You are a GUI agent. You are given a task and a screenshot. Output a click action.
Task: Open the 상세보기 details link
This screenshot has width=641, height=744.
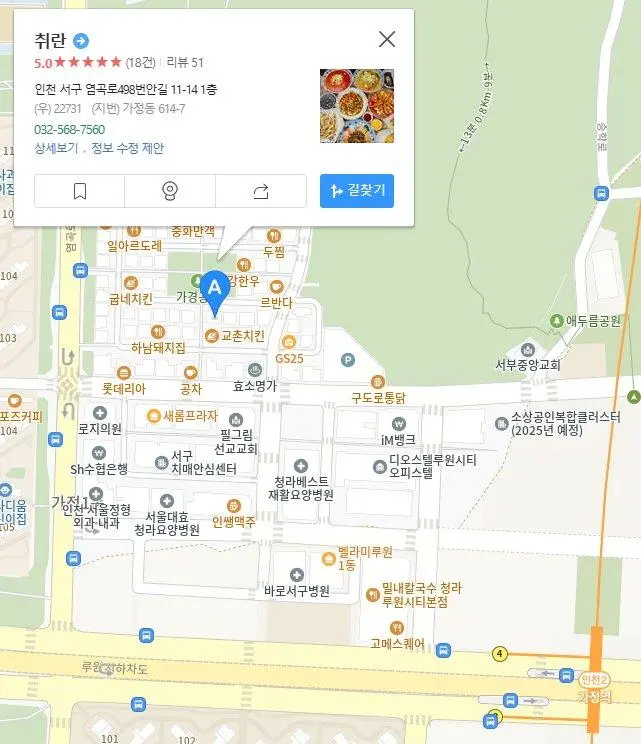(55, 148)
